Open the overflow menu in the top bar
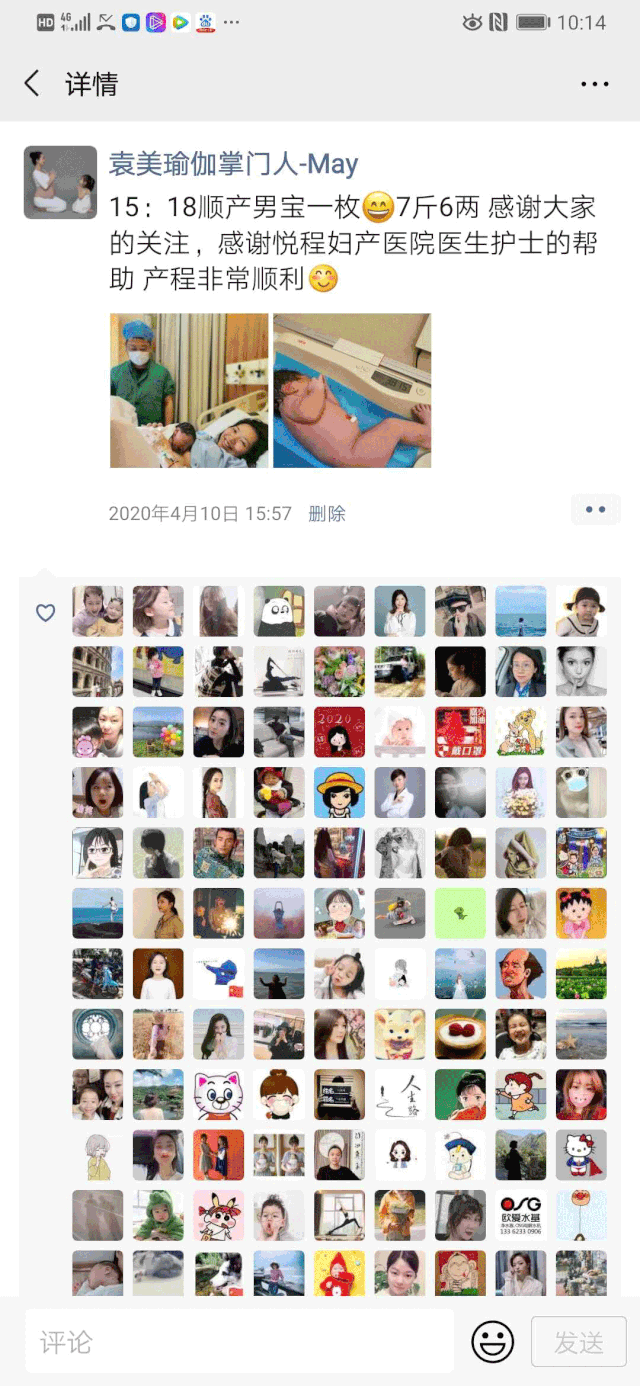 click(x=594, y=84)
